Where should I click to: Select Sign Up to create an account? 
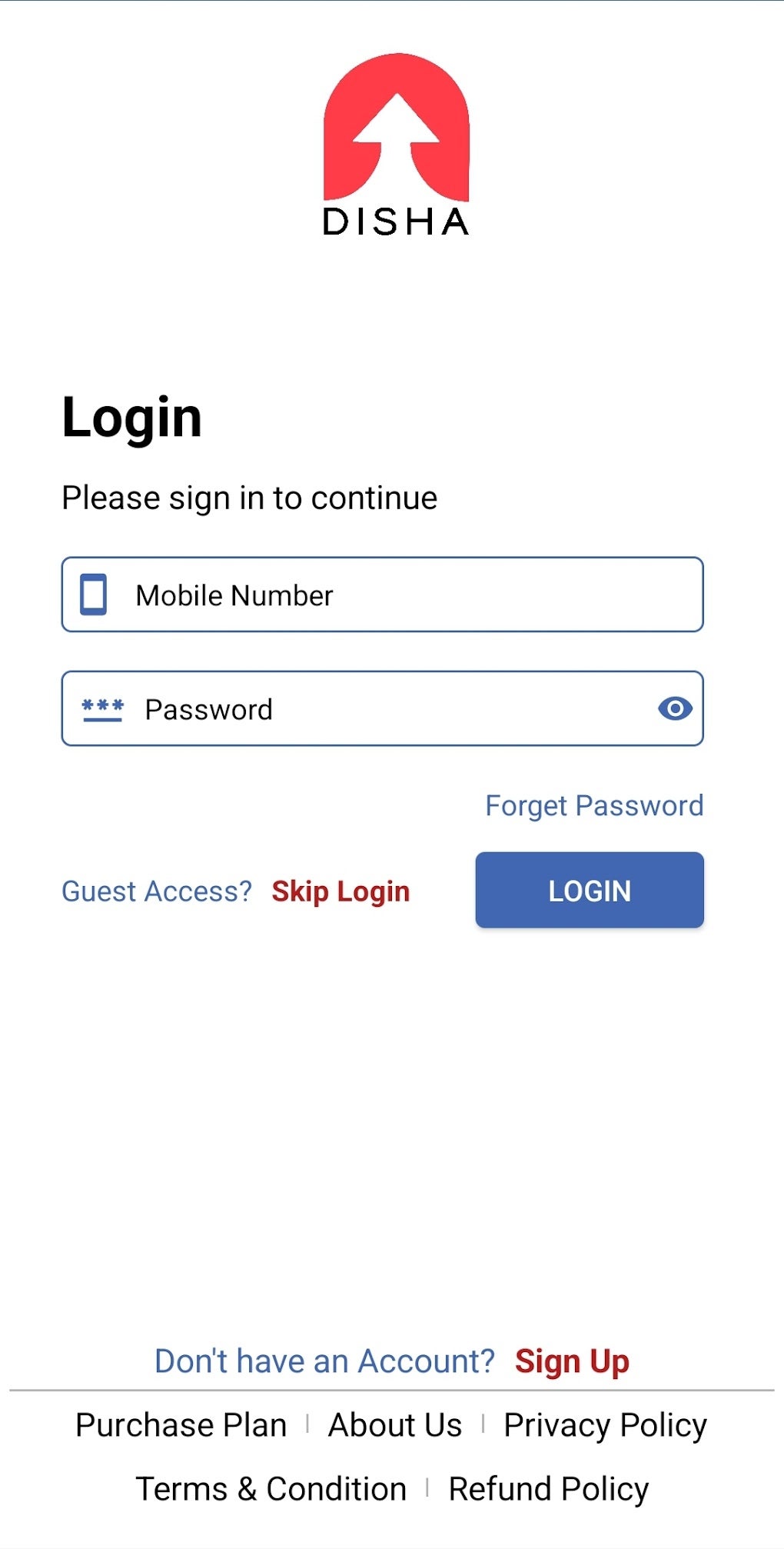pyautogui.click(x=573, y=1360)
